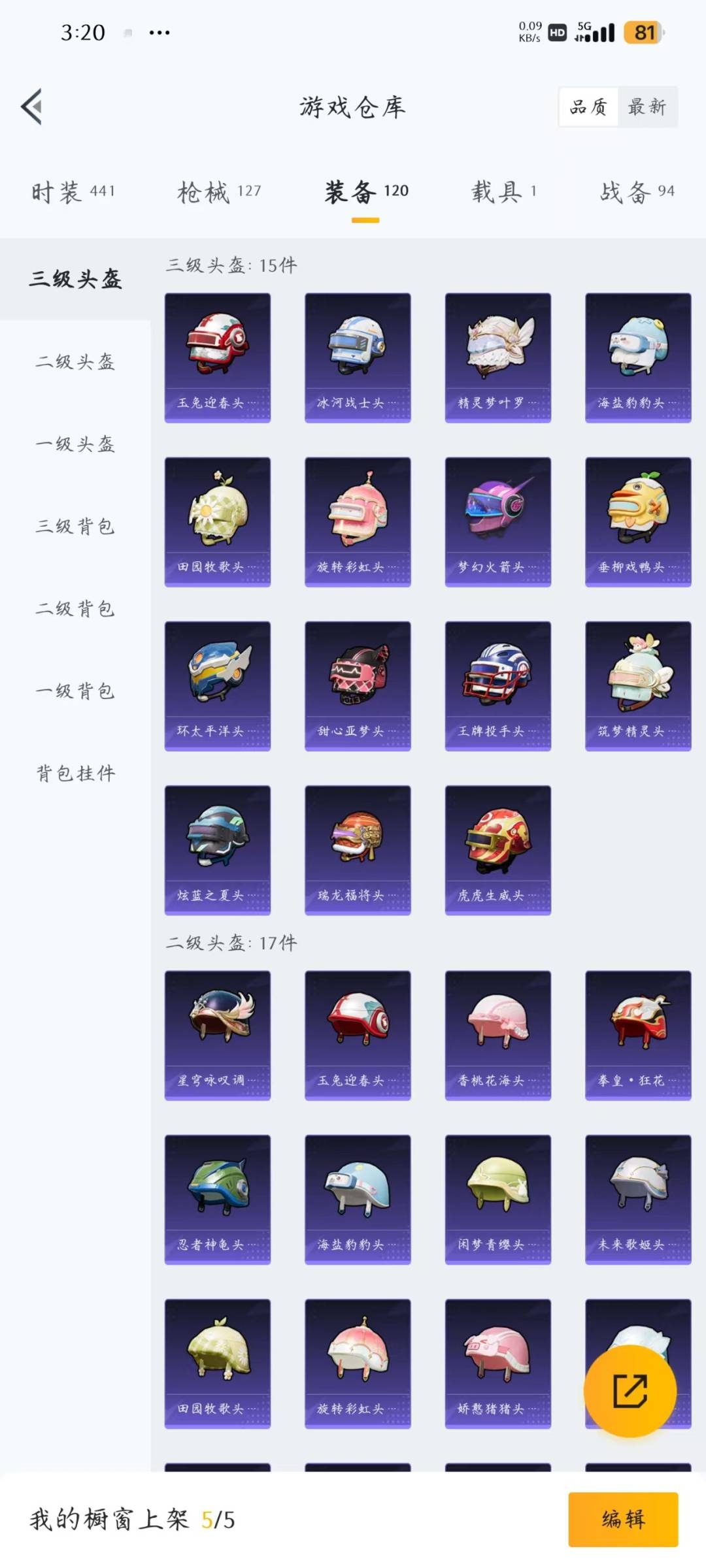Image resolution: width=706 pixels, height=1568 pixels.
Task: Go back using the arrow icon
Action: [x=31, y=106]
